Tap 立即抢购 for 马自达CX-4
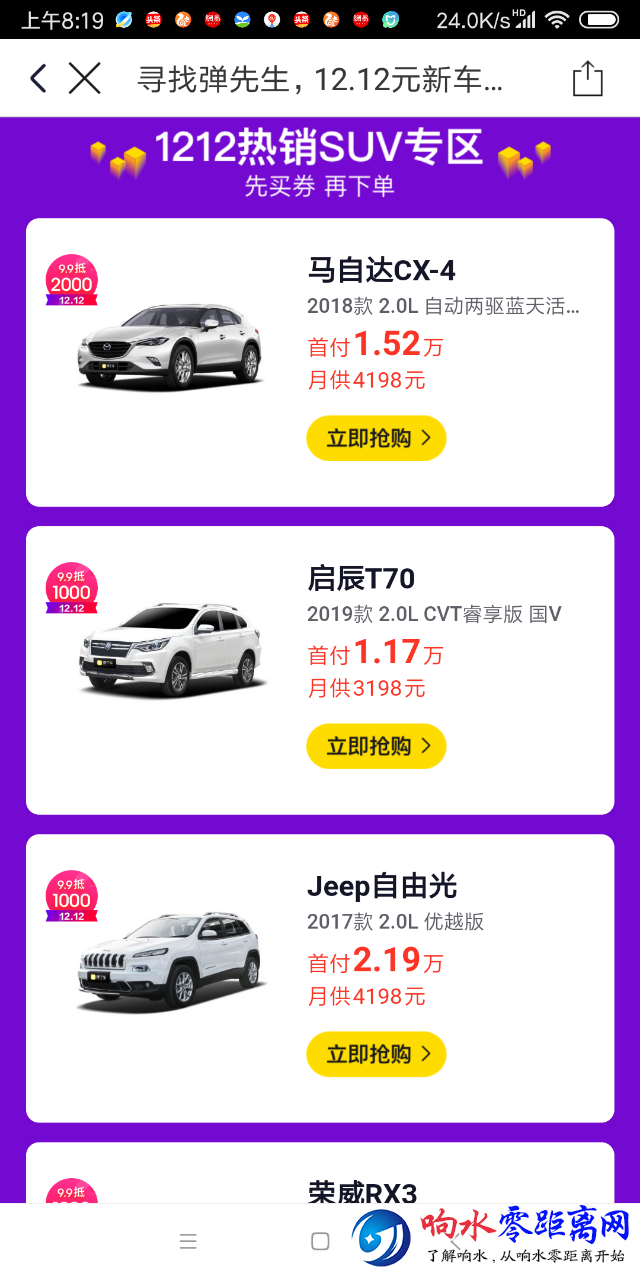This screenshot has width=640, height=1280. [376, 438]
